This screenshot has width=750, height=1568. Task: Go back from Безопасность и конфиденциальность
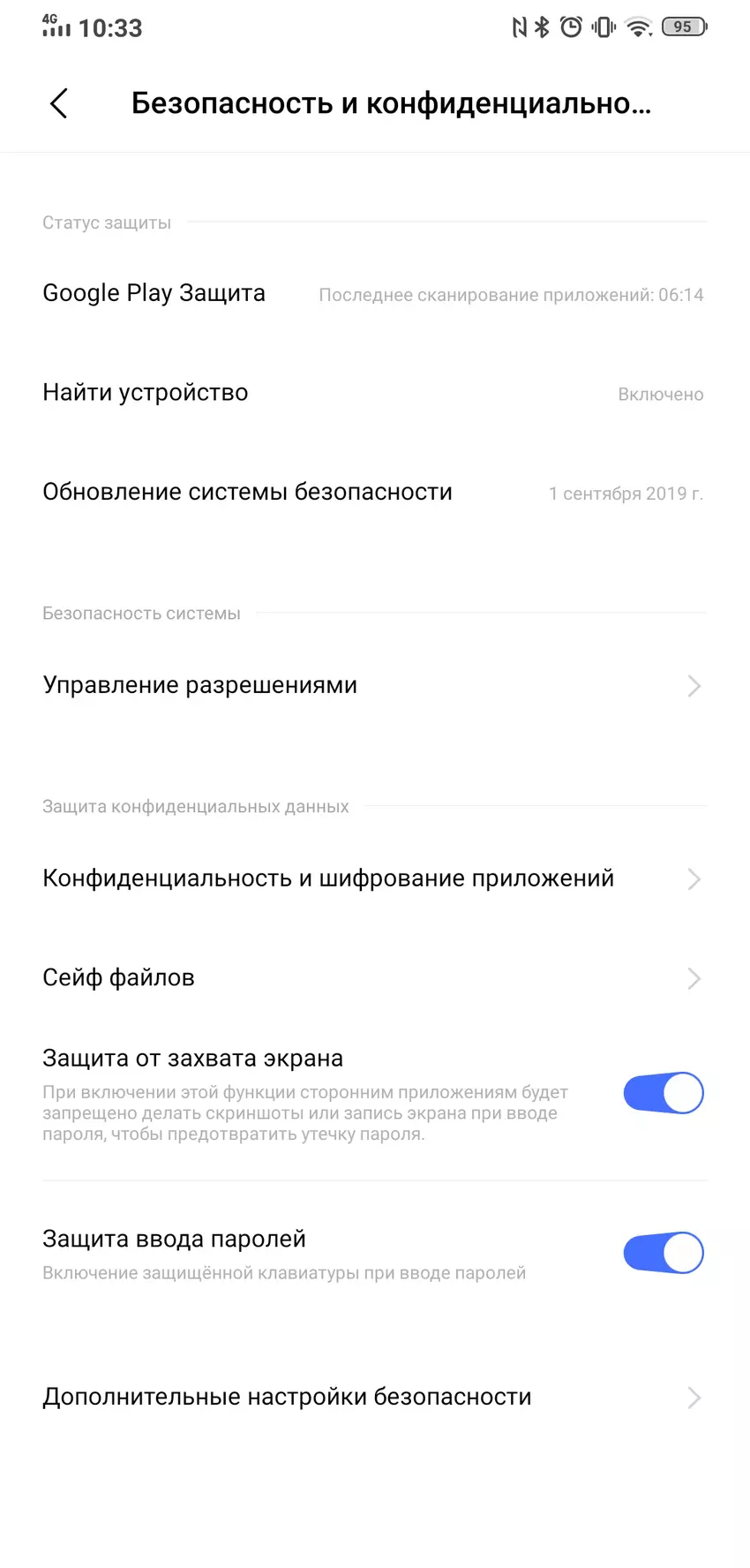click(x=58, y=103)
